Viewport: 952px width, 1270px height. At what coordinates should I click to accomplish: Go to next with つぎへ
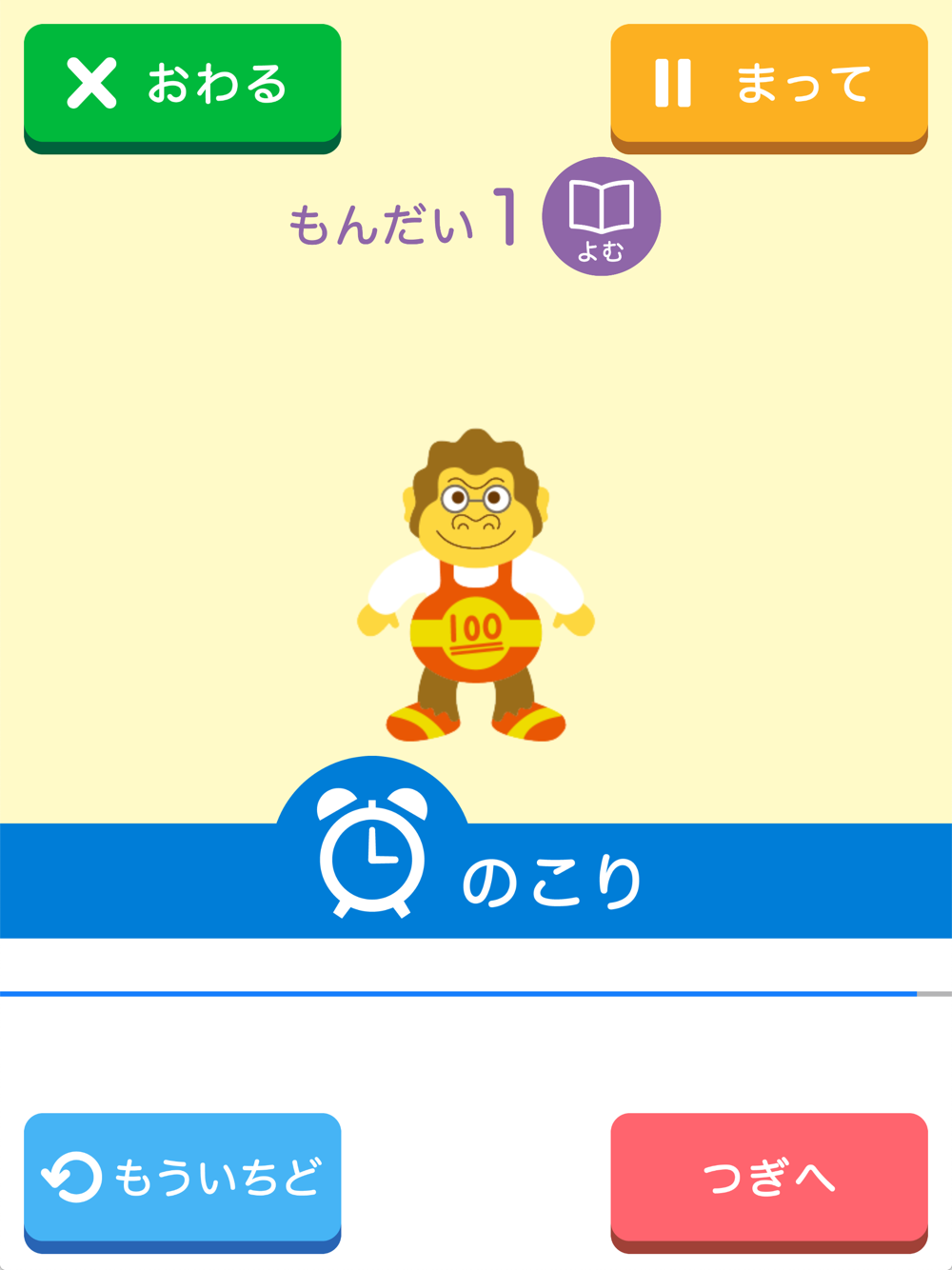point(769,1181)
